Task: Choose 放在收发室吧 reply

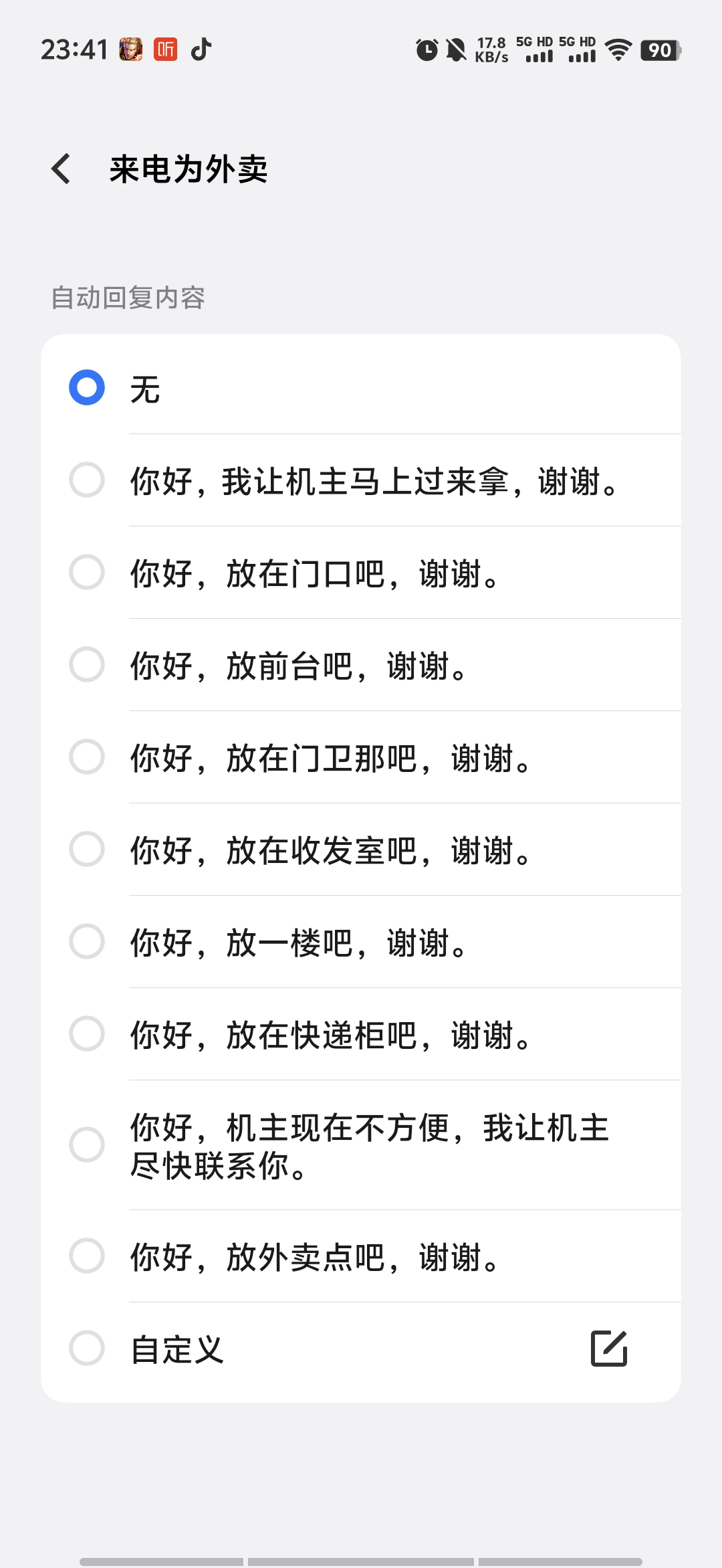Action: pyautogui.click(x=361, y=850)
